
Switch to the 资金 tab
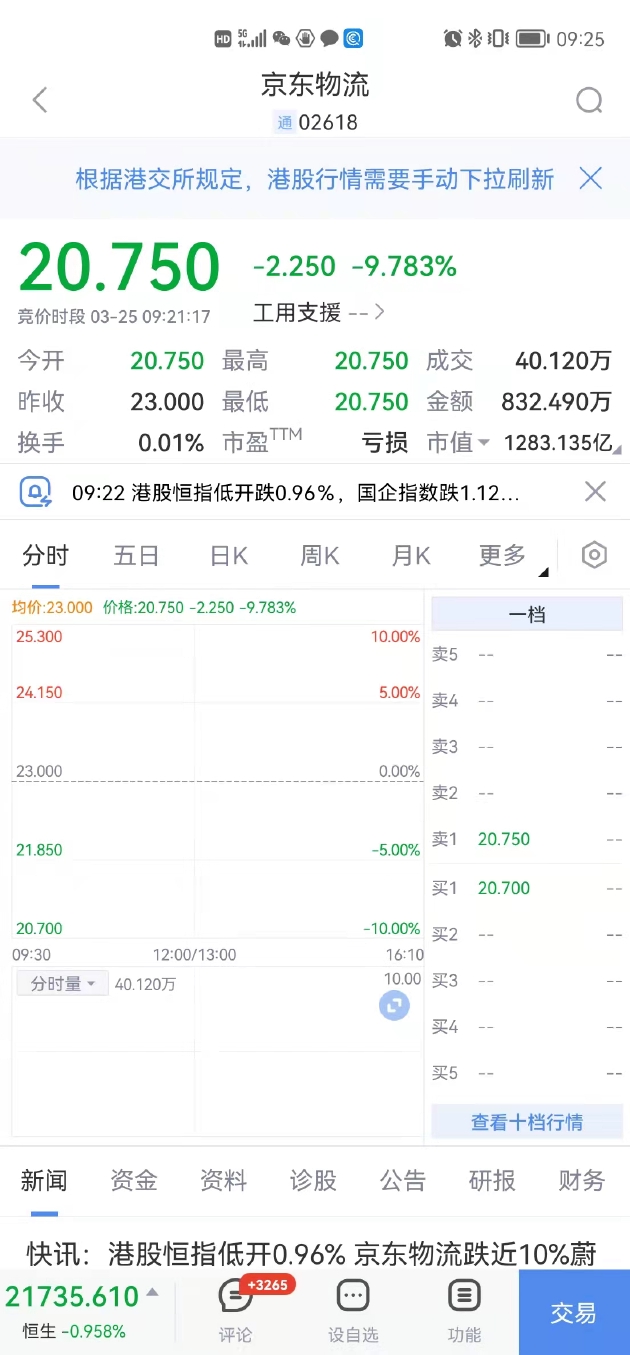[134, 1181]
